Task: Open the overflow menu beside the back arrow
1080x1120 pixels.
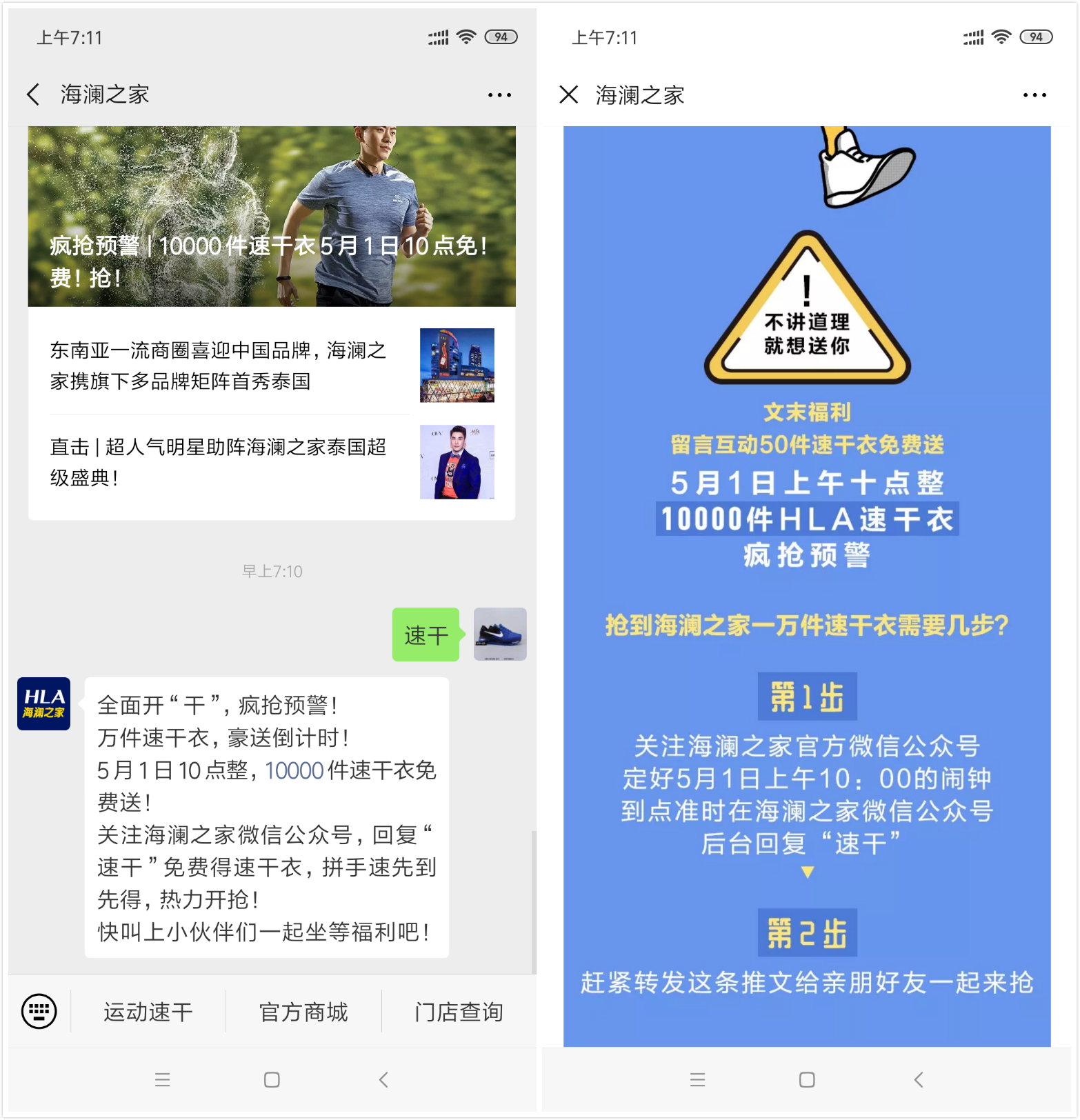Action: [x=499, y=95]
